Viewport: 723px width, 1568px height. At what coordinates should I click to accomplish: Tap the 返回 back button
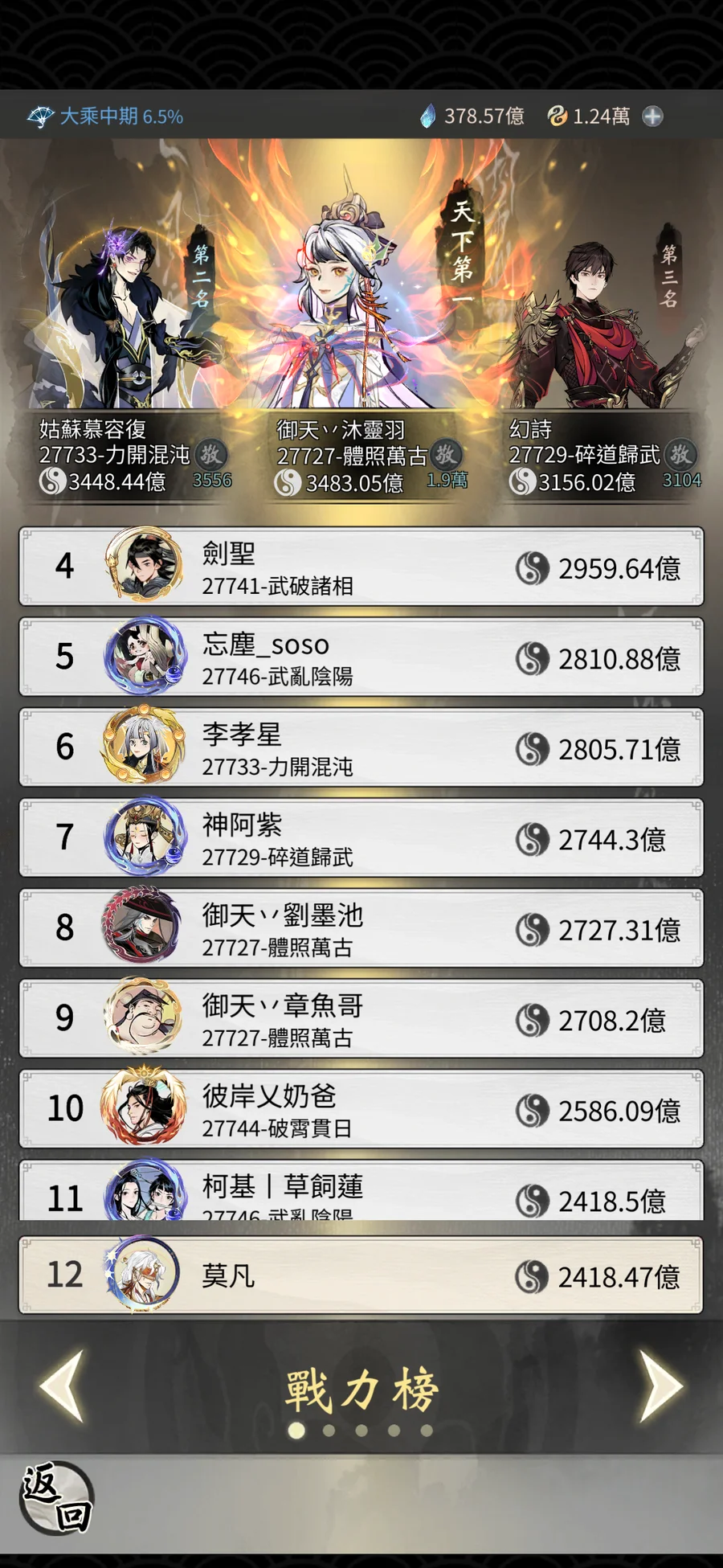(56, 1496)
